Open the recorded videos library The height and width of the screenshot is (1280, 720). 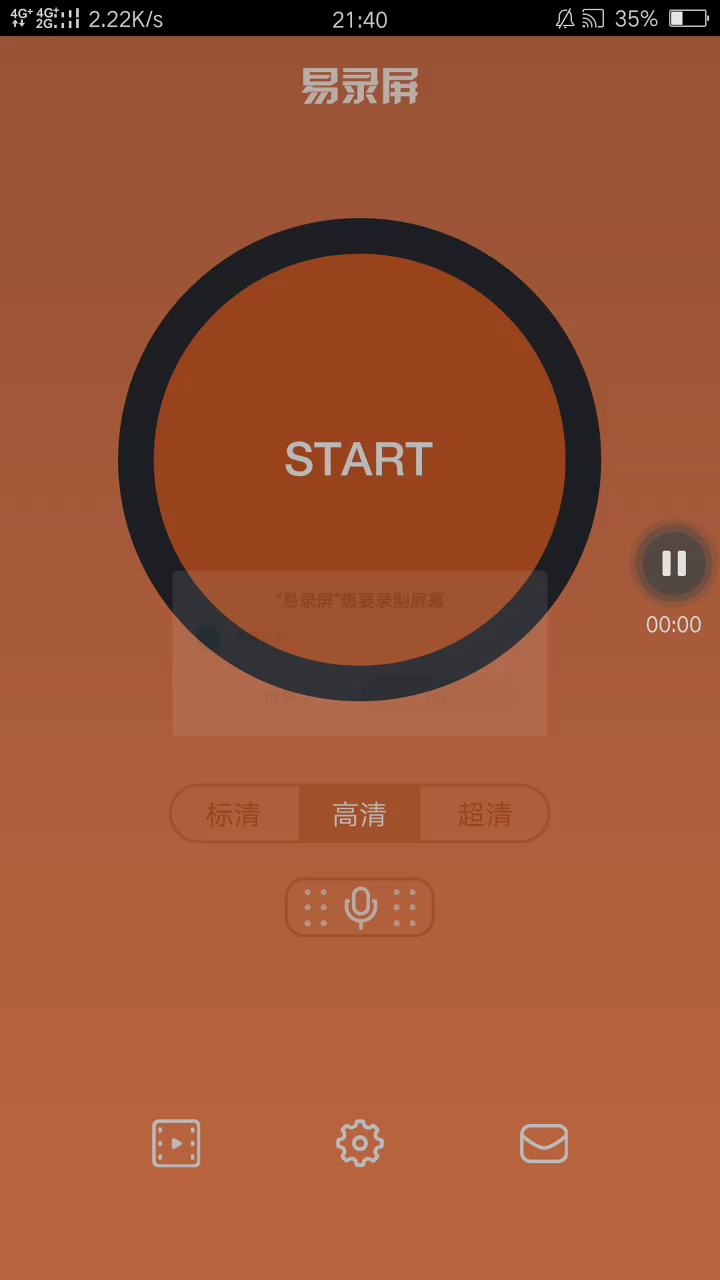[x=176, y=1143]
